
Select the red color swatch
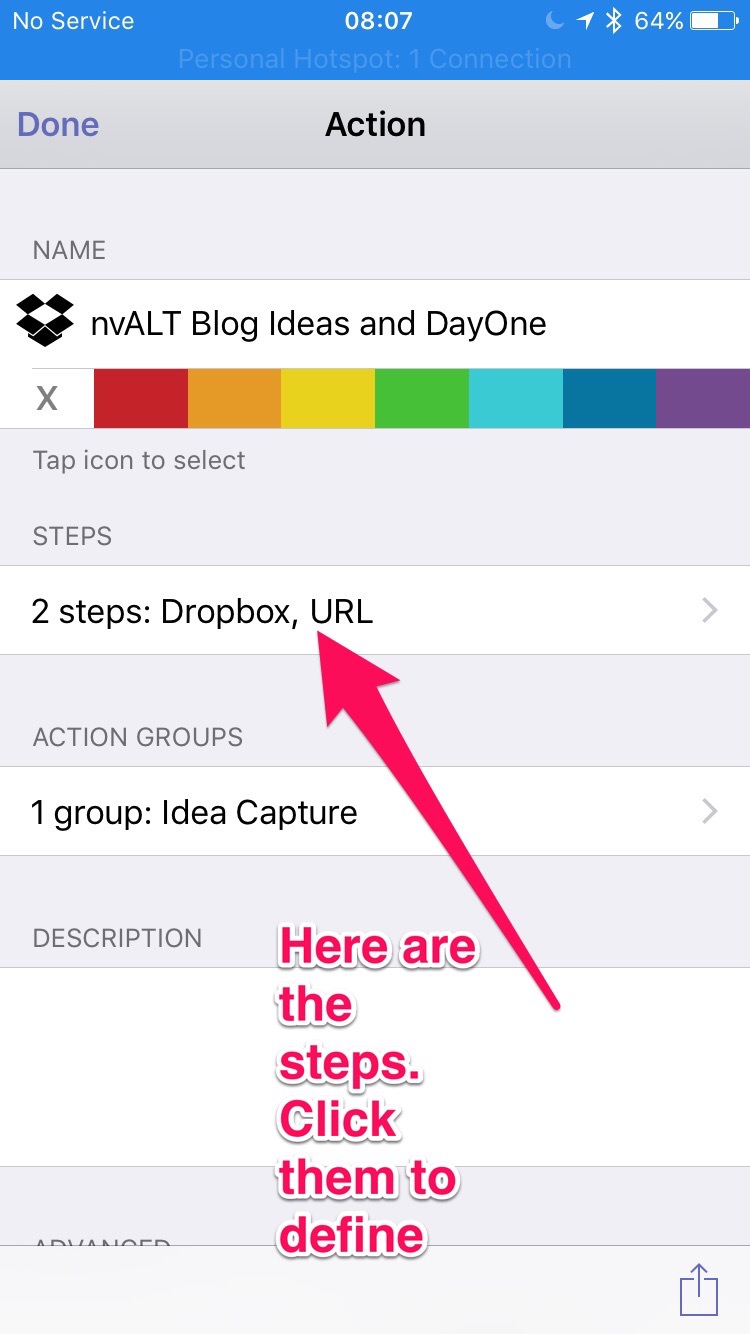(x=141, y=399)
